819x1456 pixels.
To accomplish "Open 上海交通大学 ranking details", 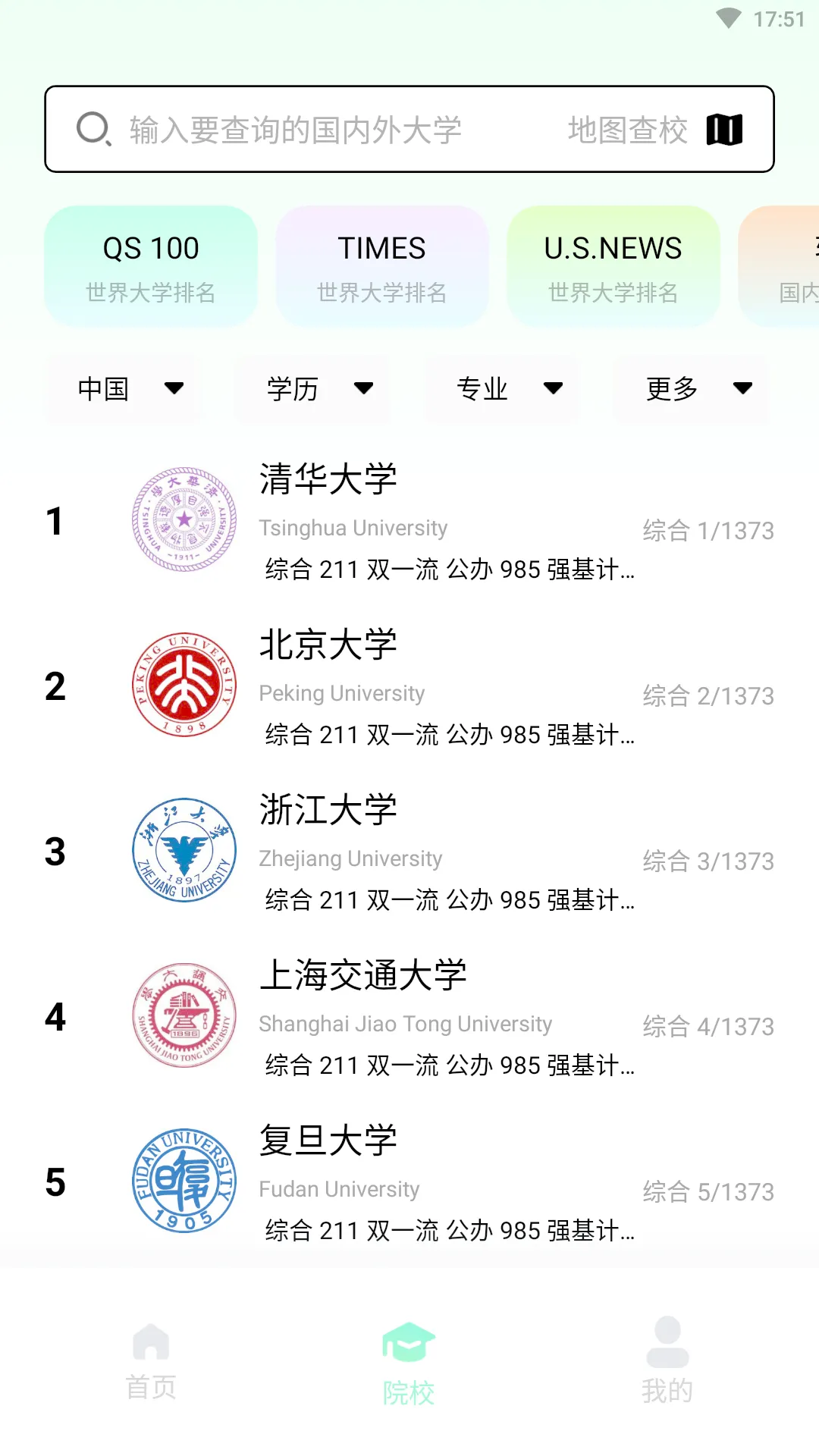I will (707, 1025).
